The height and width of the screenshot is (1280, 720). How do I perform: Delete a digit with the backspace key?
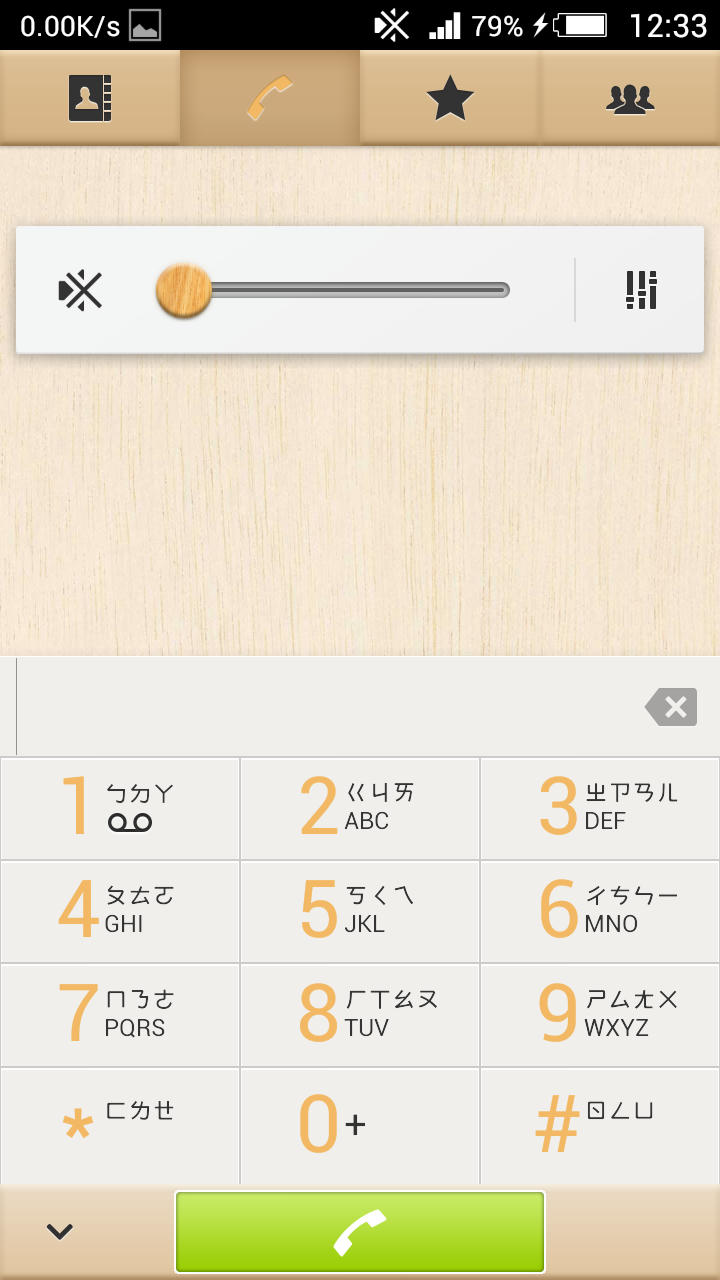pos(671,707)
